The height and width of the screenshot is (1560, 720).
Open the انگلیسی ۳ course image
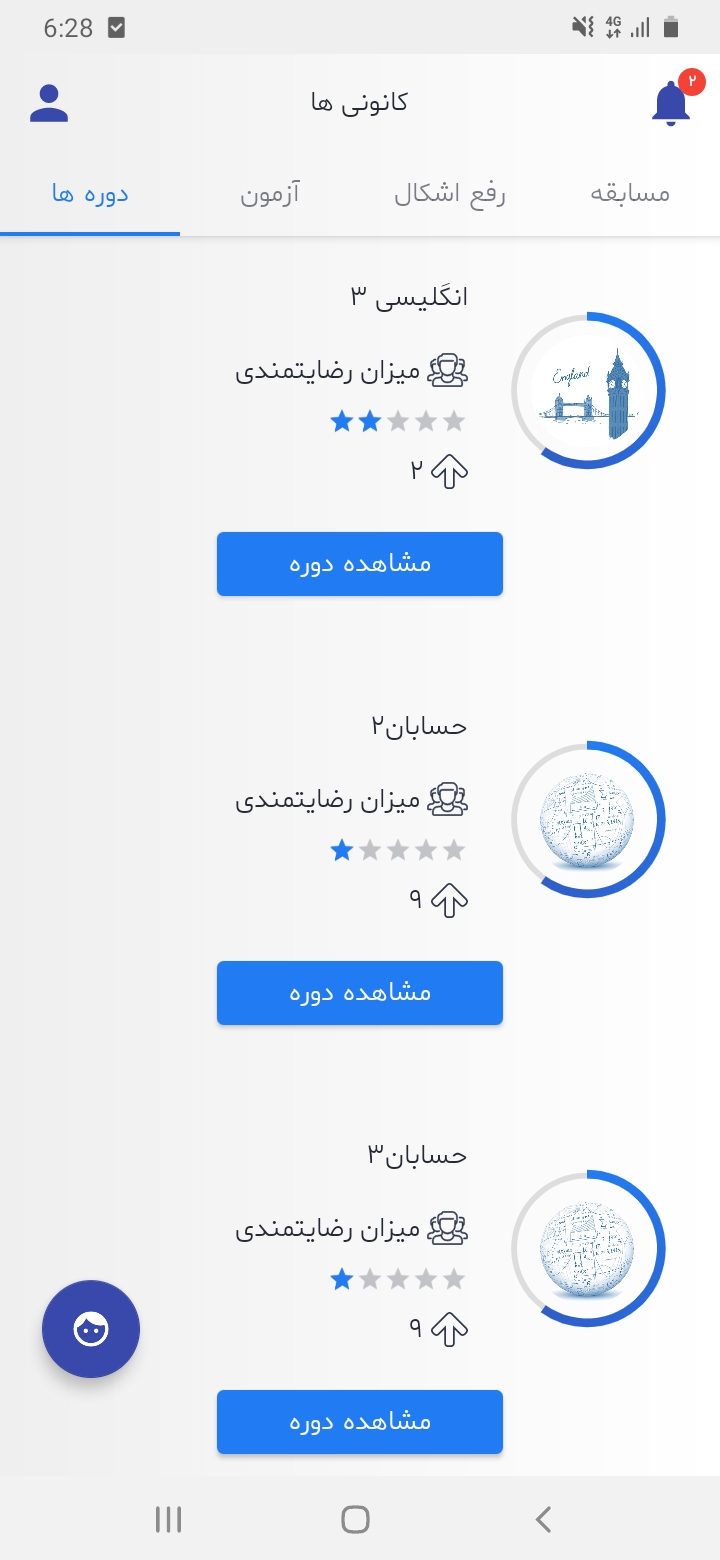tap(588, 390)
